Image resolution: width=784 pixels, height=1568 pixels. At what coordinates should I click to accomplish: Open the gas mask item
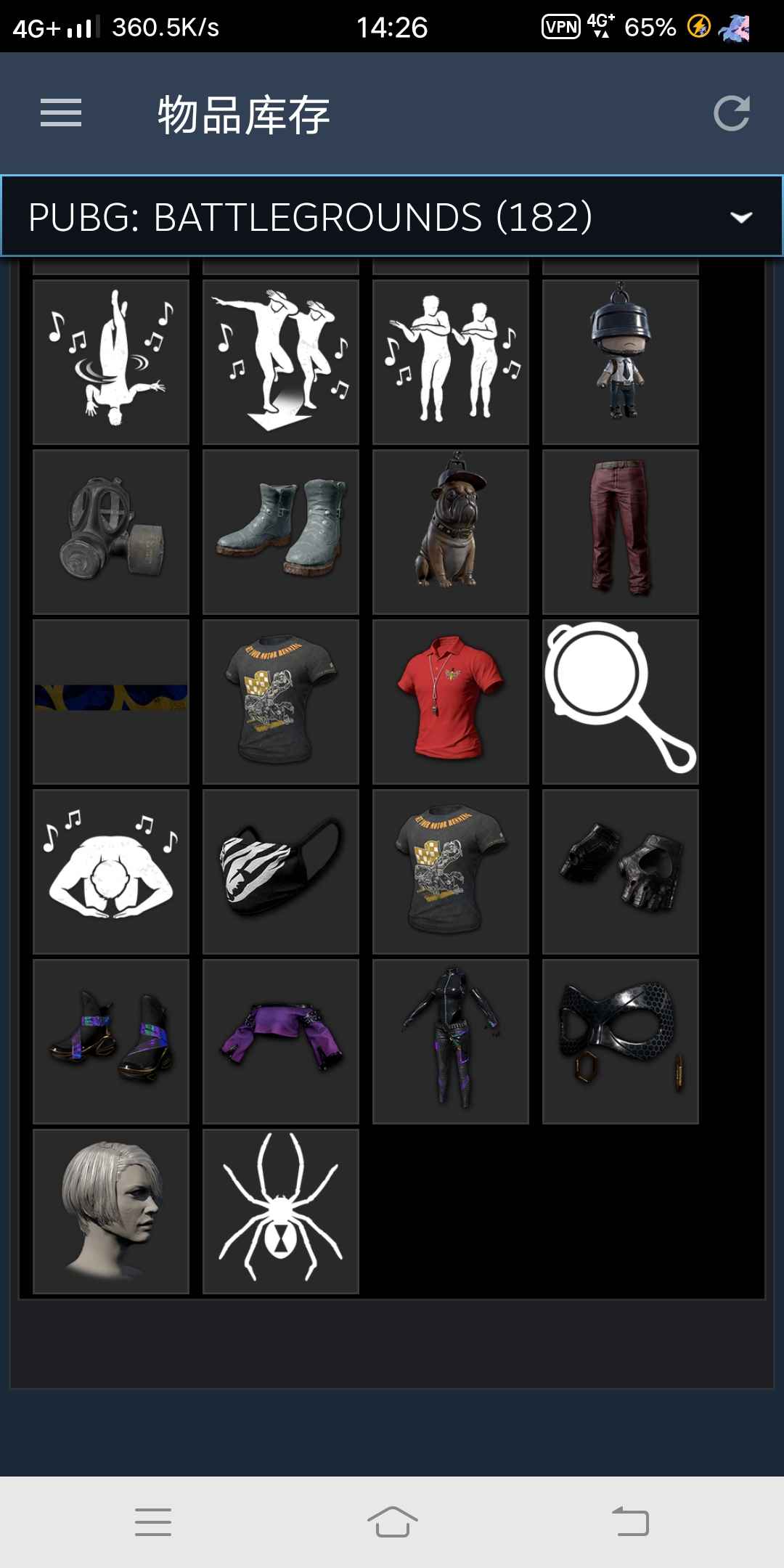(111, 531)
